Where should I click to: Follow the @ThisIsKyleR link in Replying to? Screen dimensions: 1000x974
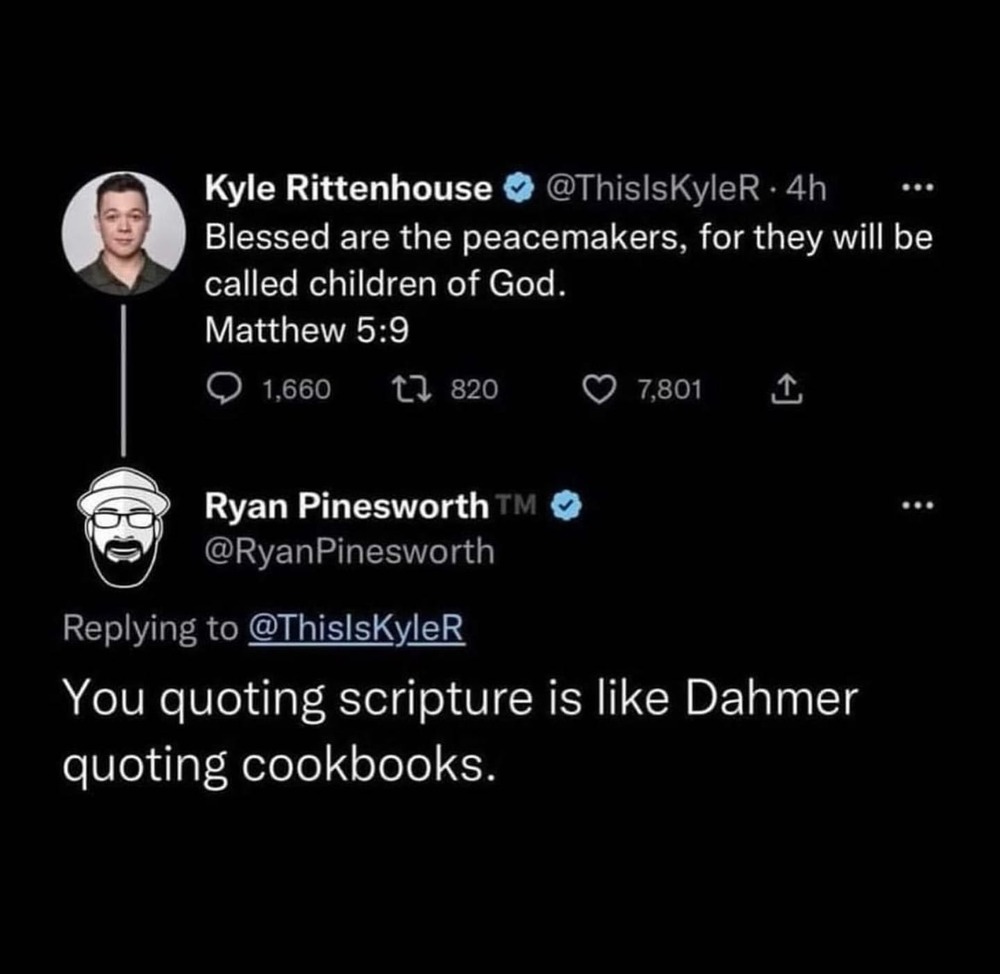(356, 628)
